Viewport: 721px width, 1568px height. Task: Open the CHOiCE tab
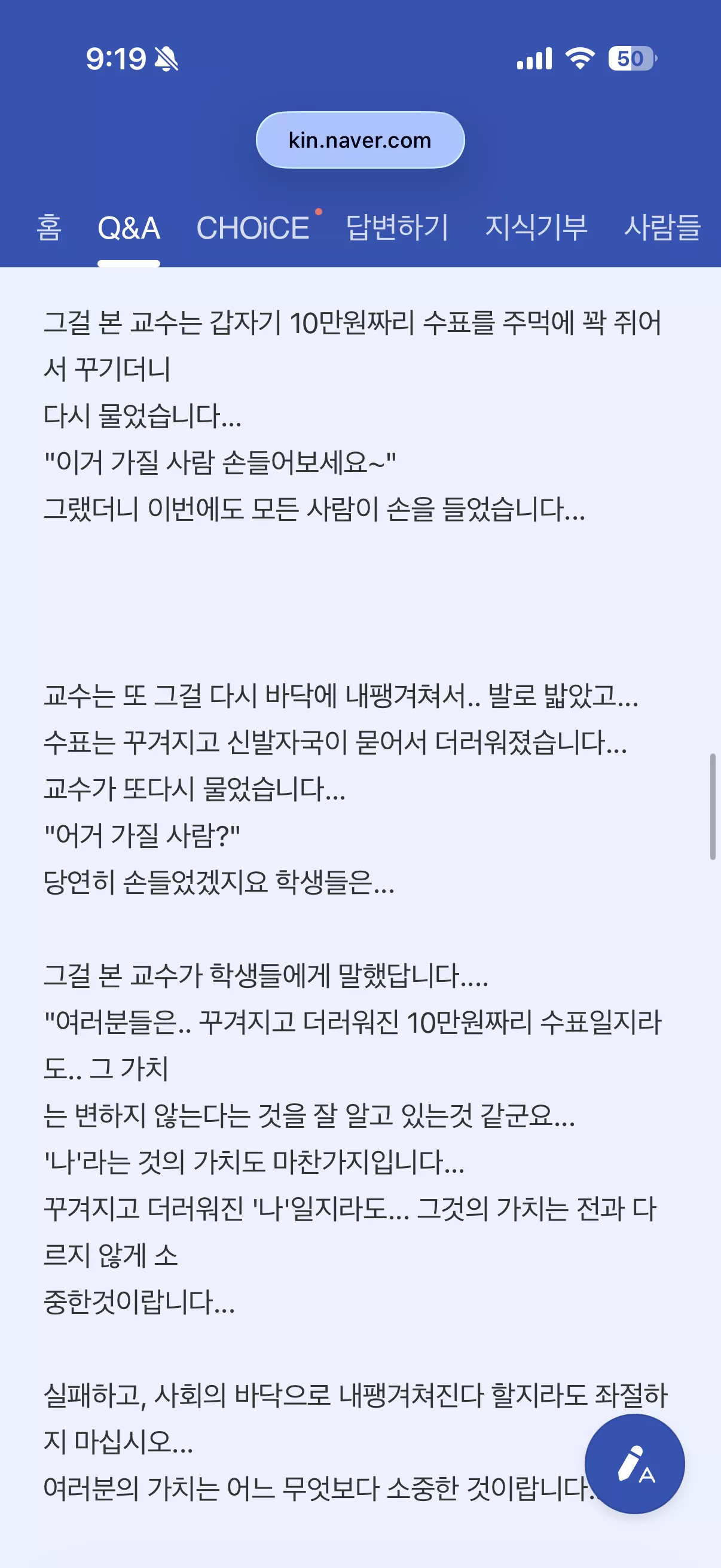click(252, 228)
